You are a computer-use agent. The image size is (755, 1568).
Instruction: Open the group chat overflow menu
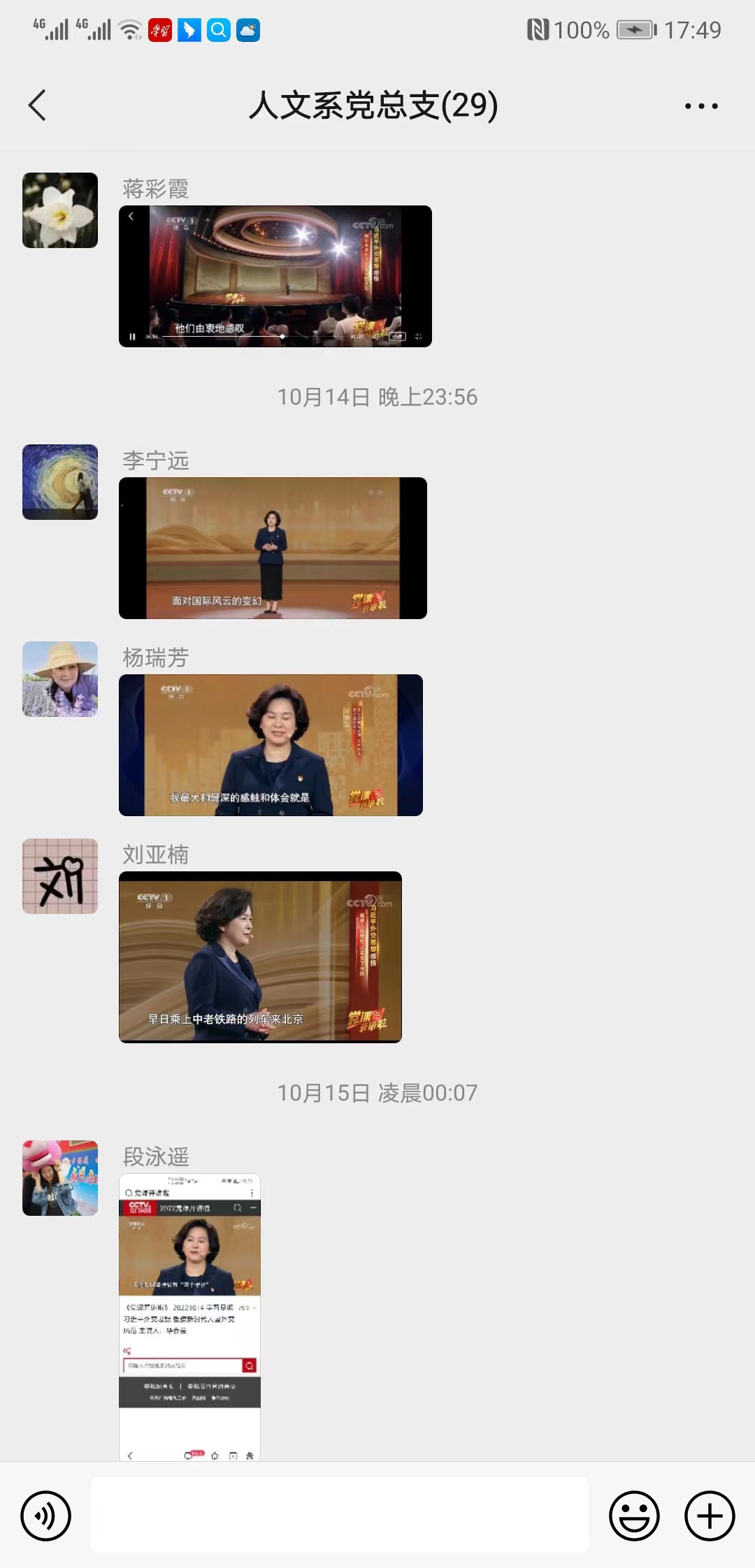point(700,106)
